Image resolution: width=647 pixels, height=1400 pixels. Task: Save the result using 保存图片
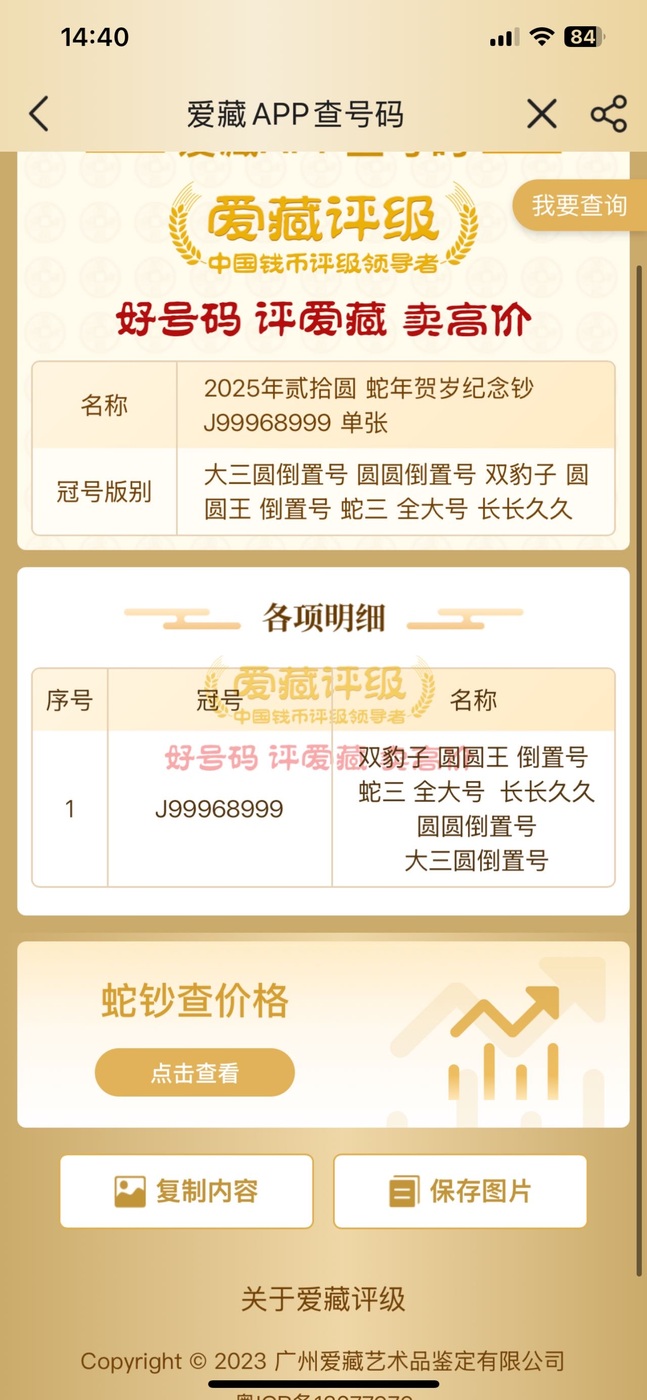(x=460, y=1191)
